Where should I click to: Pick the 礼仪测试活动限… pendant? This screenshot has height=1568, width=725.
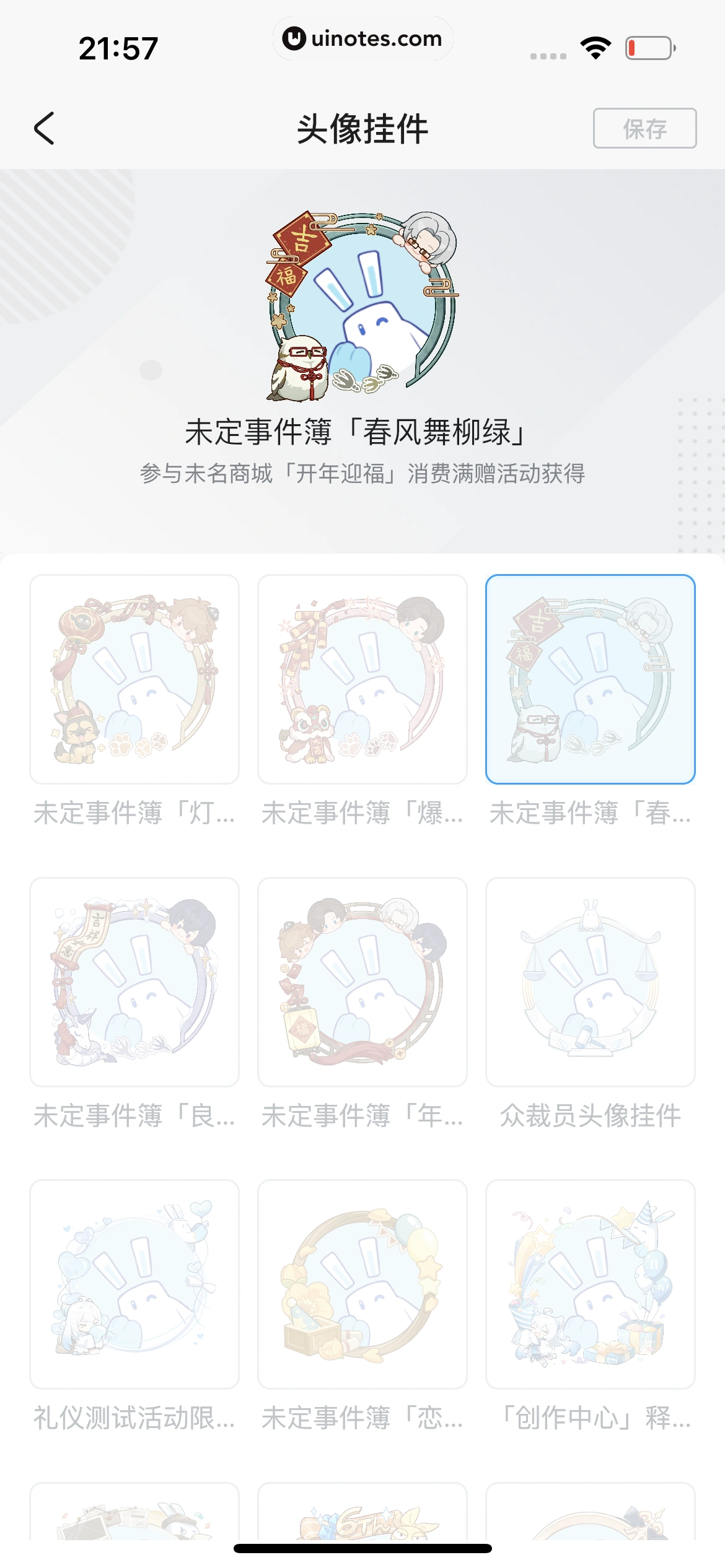(x=134, y=1284)
